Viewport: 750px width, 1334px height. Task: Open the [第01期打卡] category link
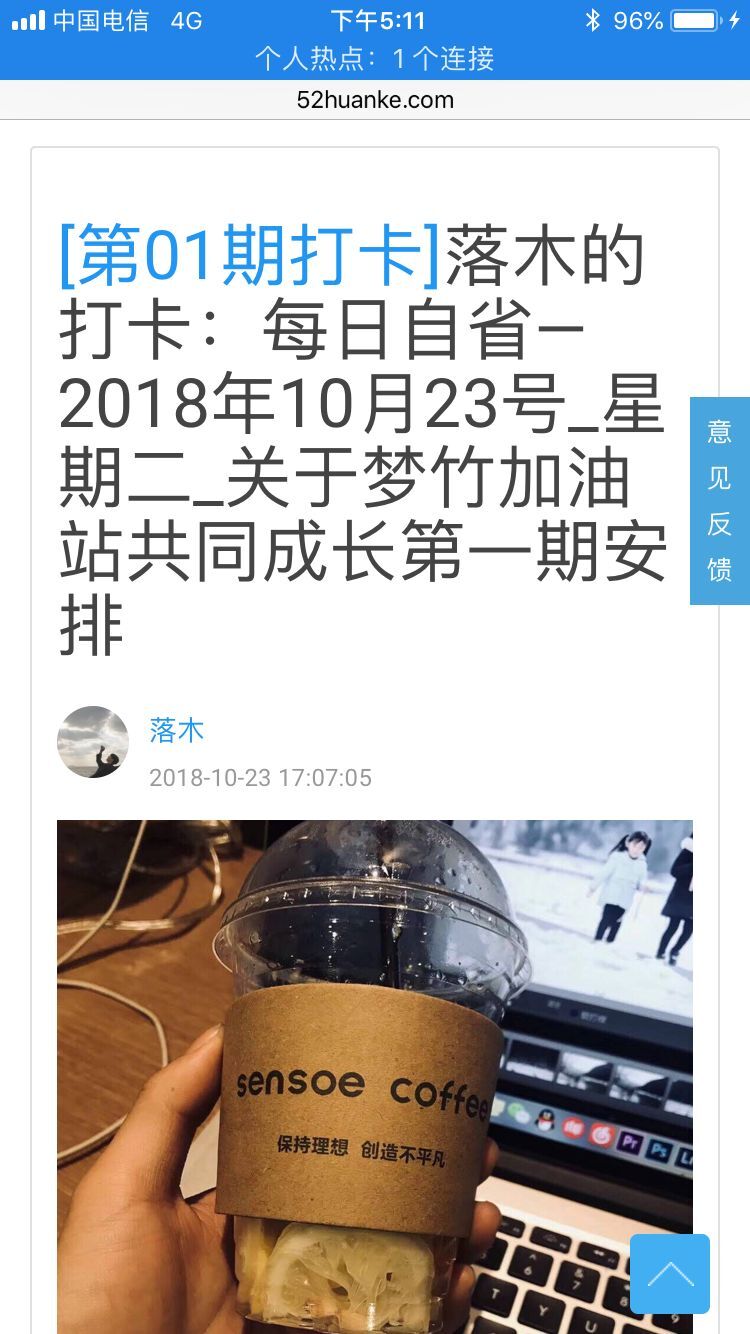(x=250, y=256)
